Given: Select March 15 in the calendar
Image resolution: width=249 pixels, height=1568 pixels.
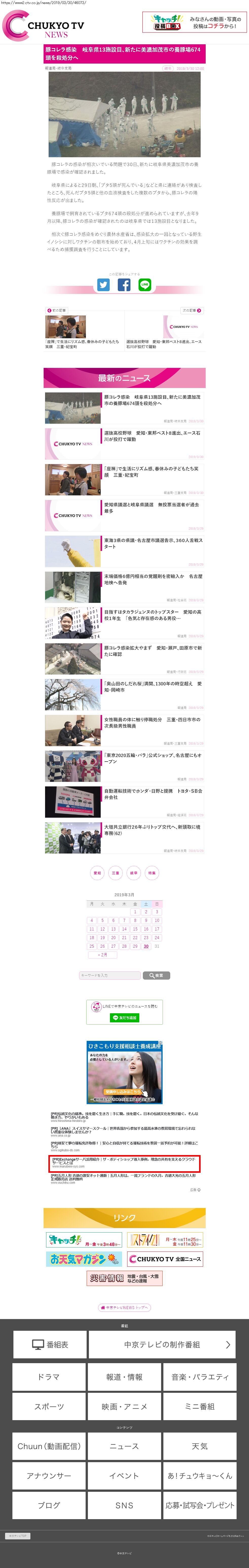Looking at the screenshot, I should click(135, 929).
